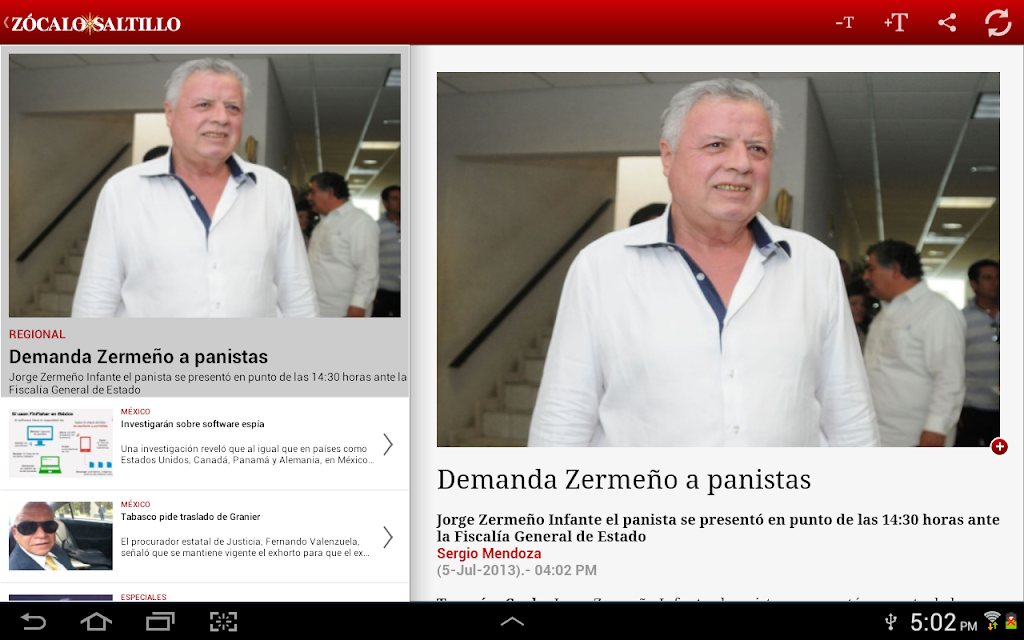Take a screenshot with capture button
Viewport: 1024px width, 640px height.
[223, 621]
